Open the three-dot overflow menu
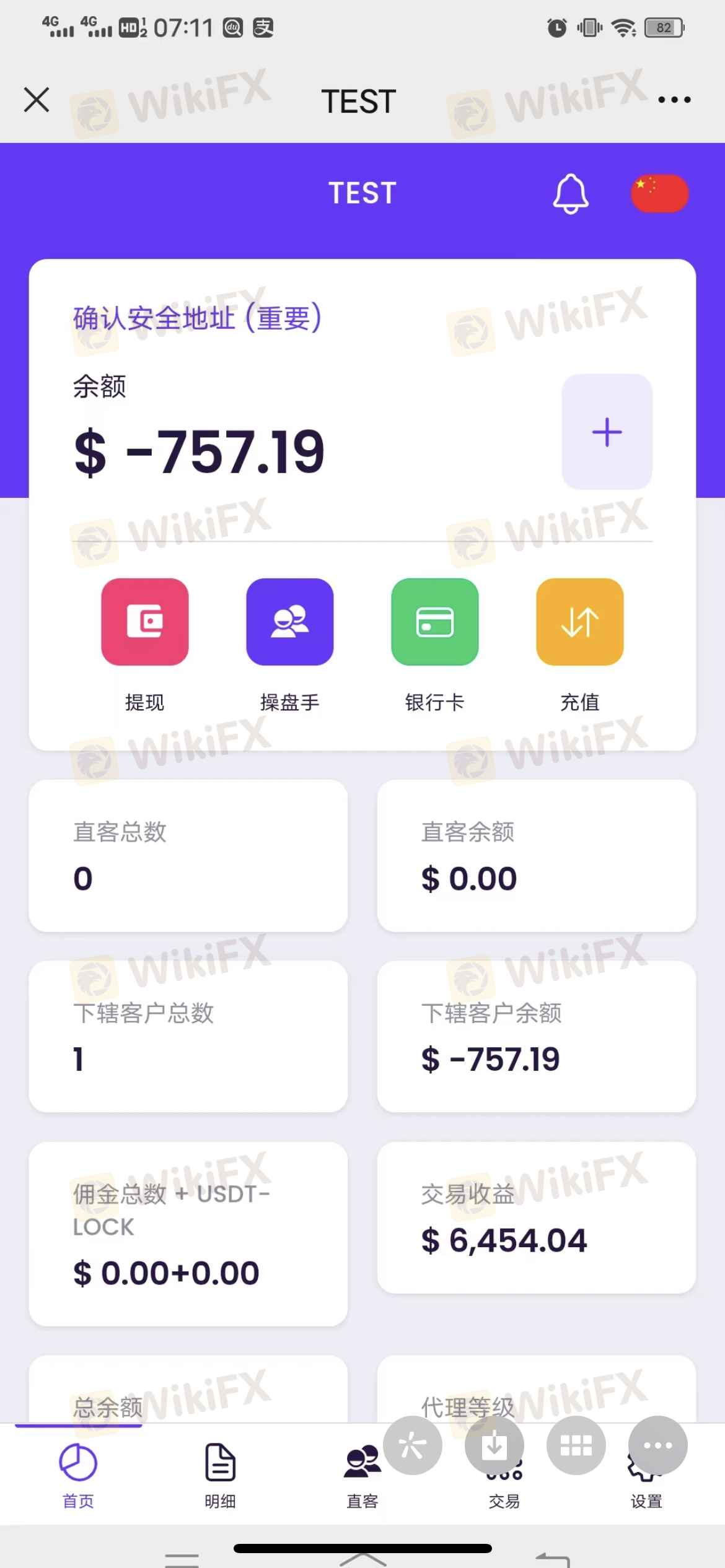725x1568 pixels. click(x=674, y=100)
